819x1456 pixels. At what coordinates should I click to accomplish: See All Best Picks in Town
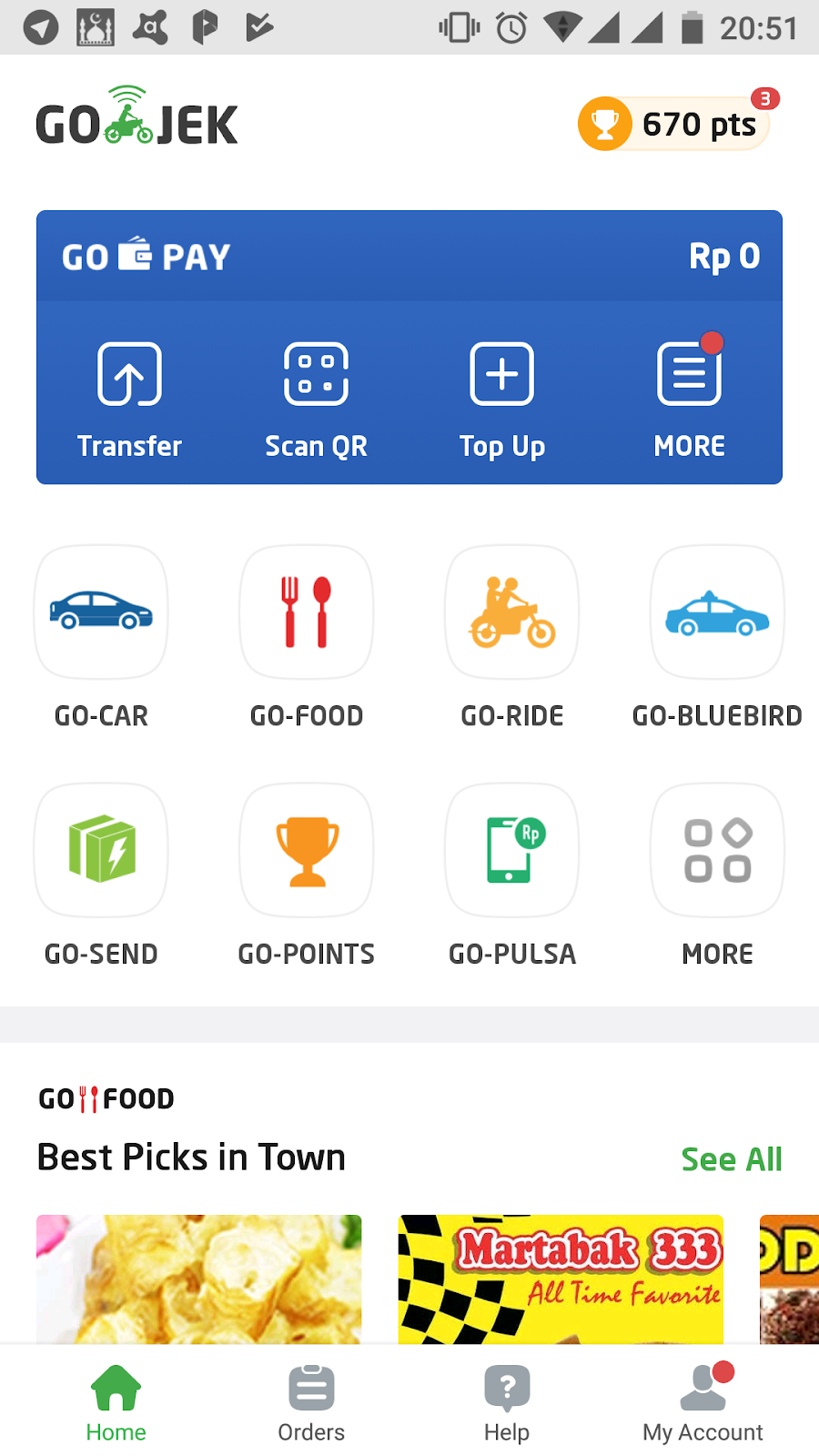click(732, 1159)
